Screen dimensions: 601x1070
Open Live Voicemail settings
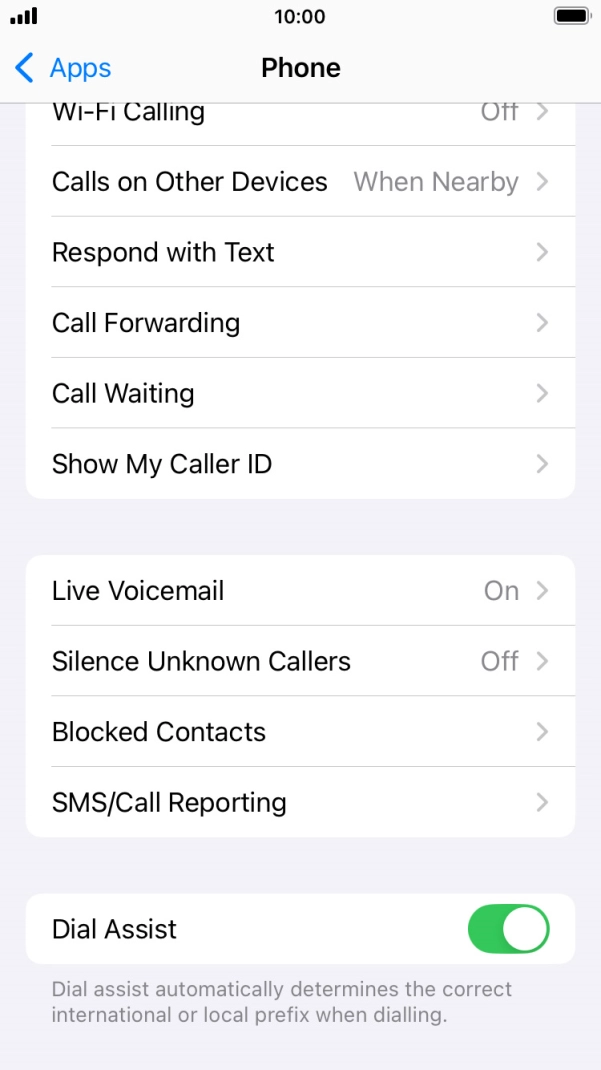click(x=300, y=591)
